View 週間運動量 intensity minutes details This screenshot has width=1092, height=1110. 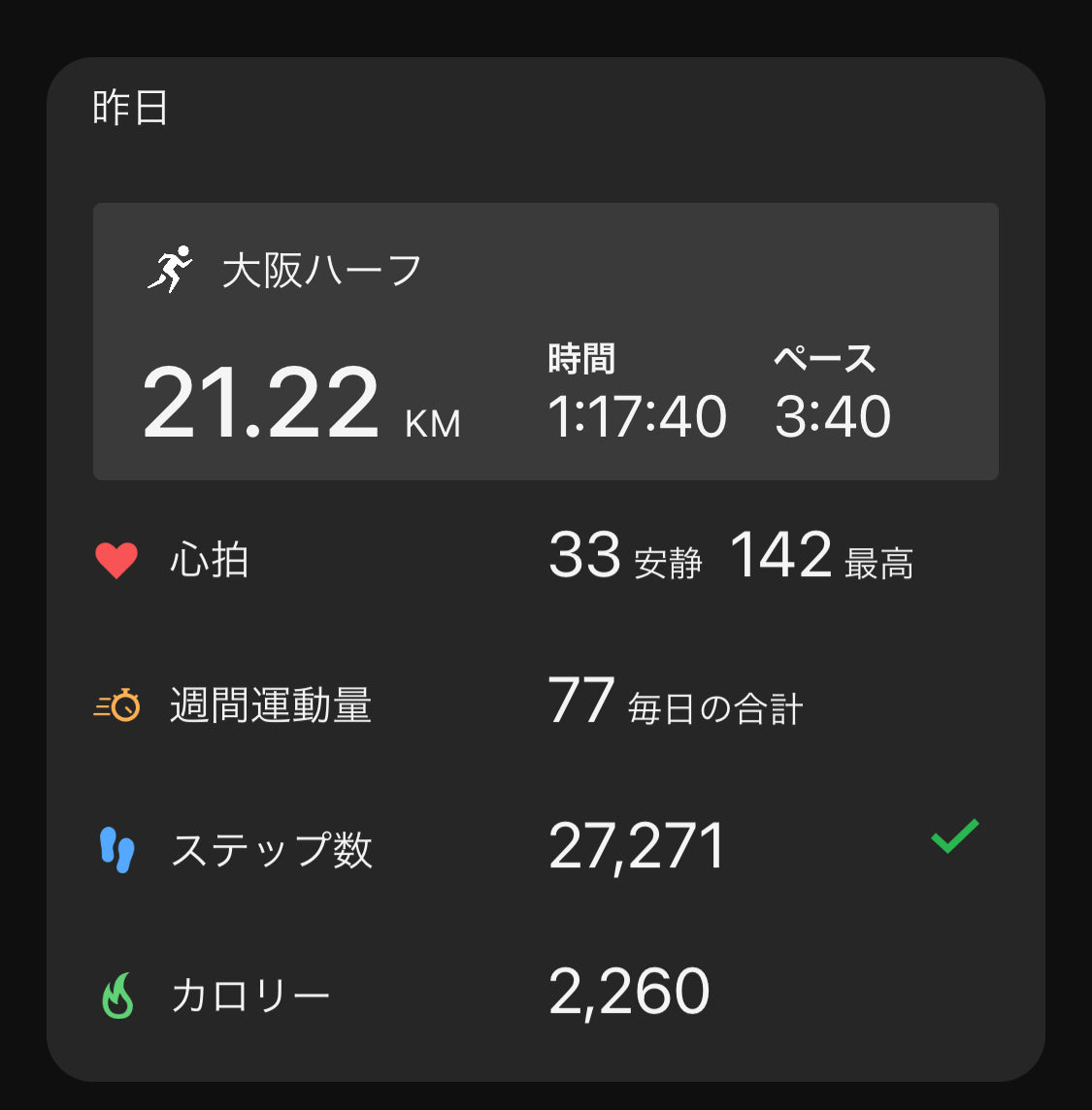(x=545, y=705)
